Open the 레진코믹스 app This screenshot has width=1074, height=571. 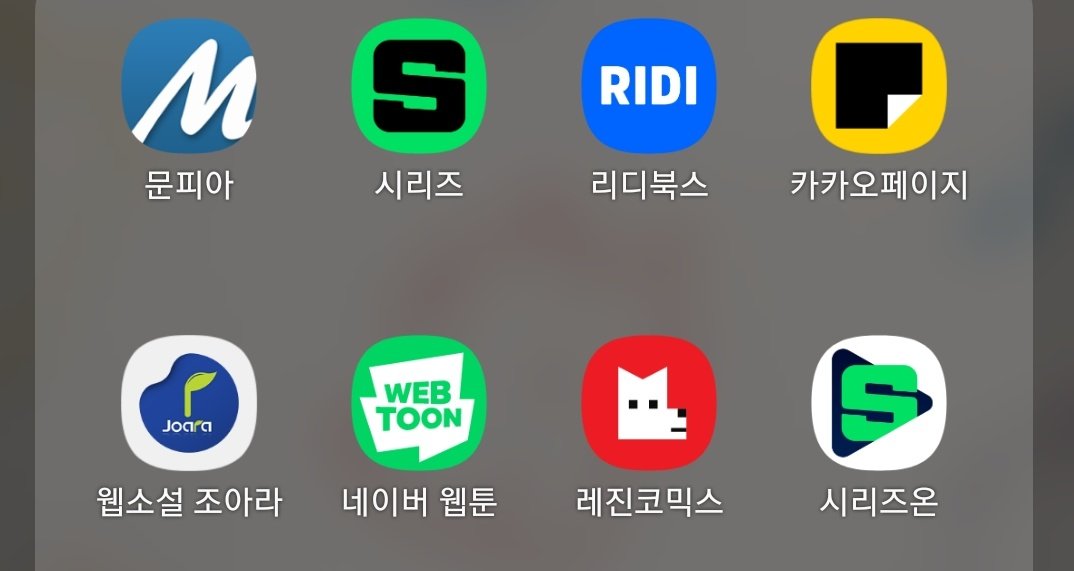tap(649, 403)
